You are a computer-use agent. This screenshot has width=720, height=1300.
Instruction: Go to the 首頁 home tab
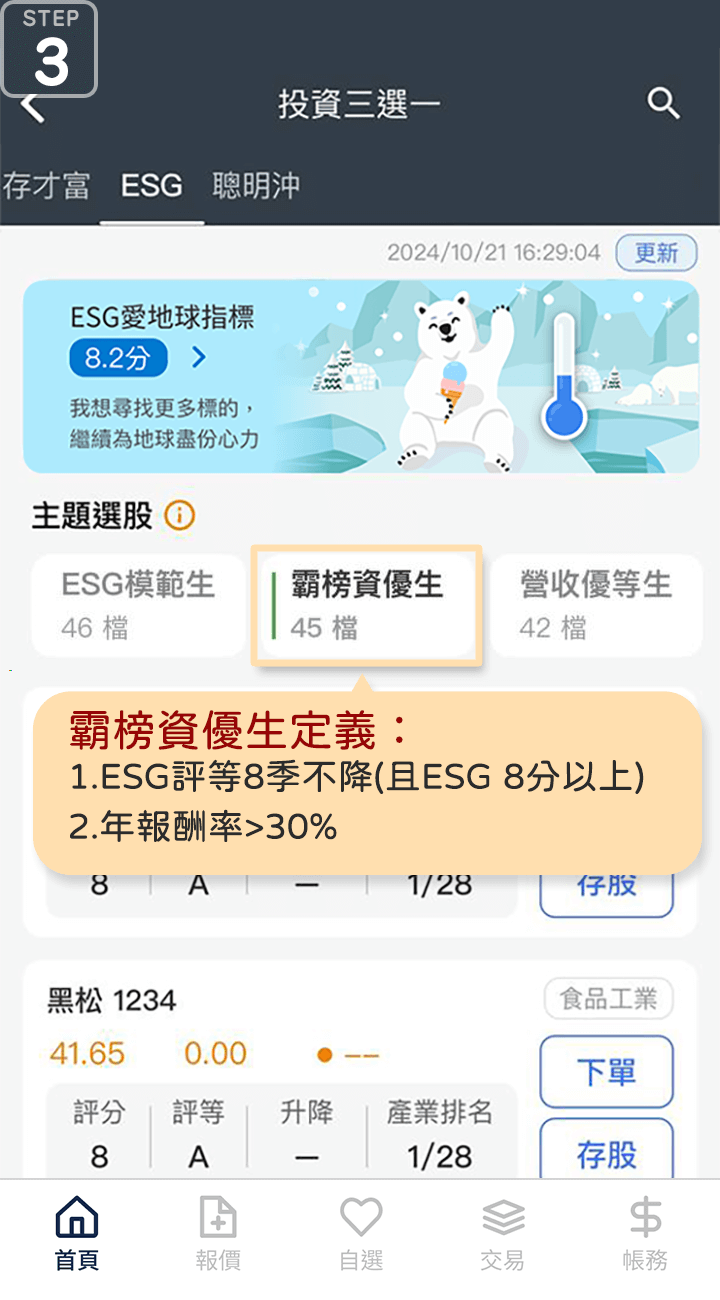click(x=77, y=1236)
